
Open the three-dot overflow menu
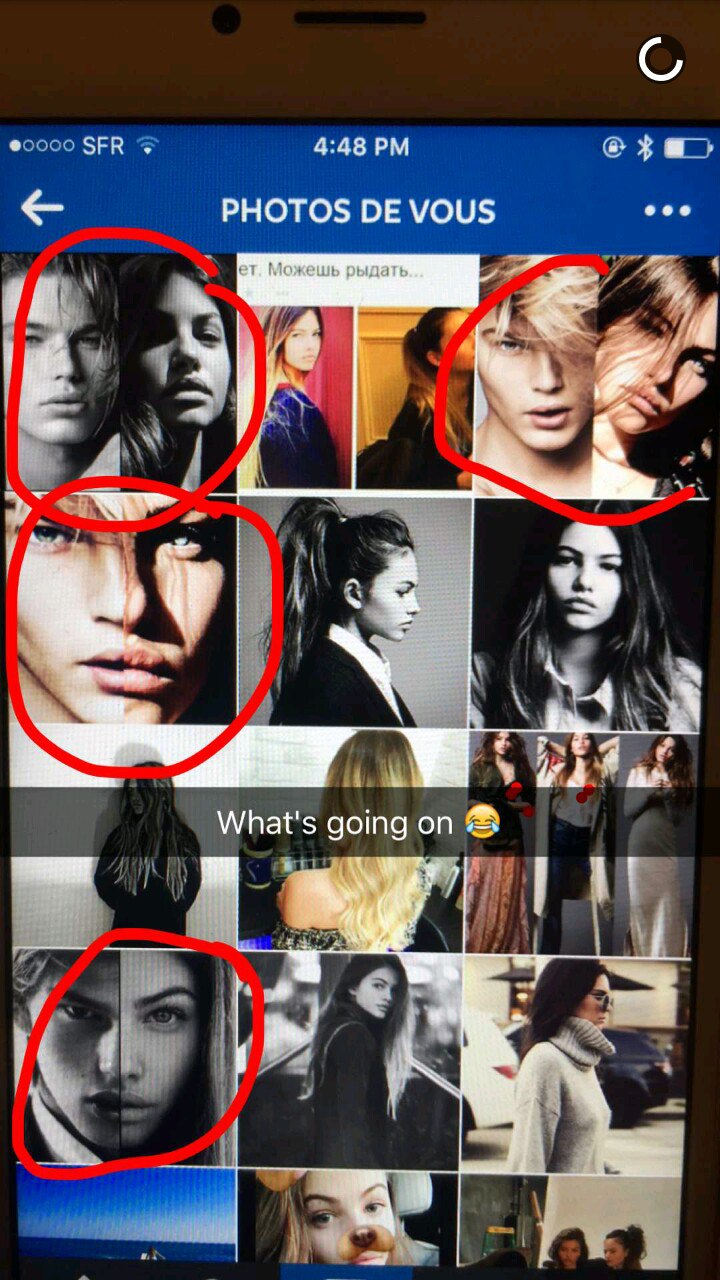(x=667, y=211)
